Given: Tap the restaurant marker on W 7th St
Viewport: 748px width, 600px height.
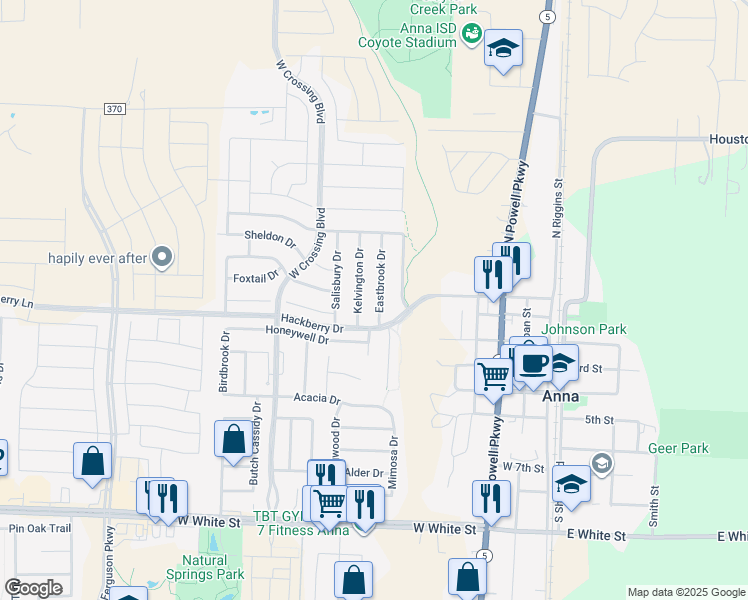Looking at the screenshot, I should point(491,497).
